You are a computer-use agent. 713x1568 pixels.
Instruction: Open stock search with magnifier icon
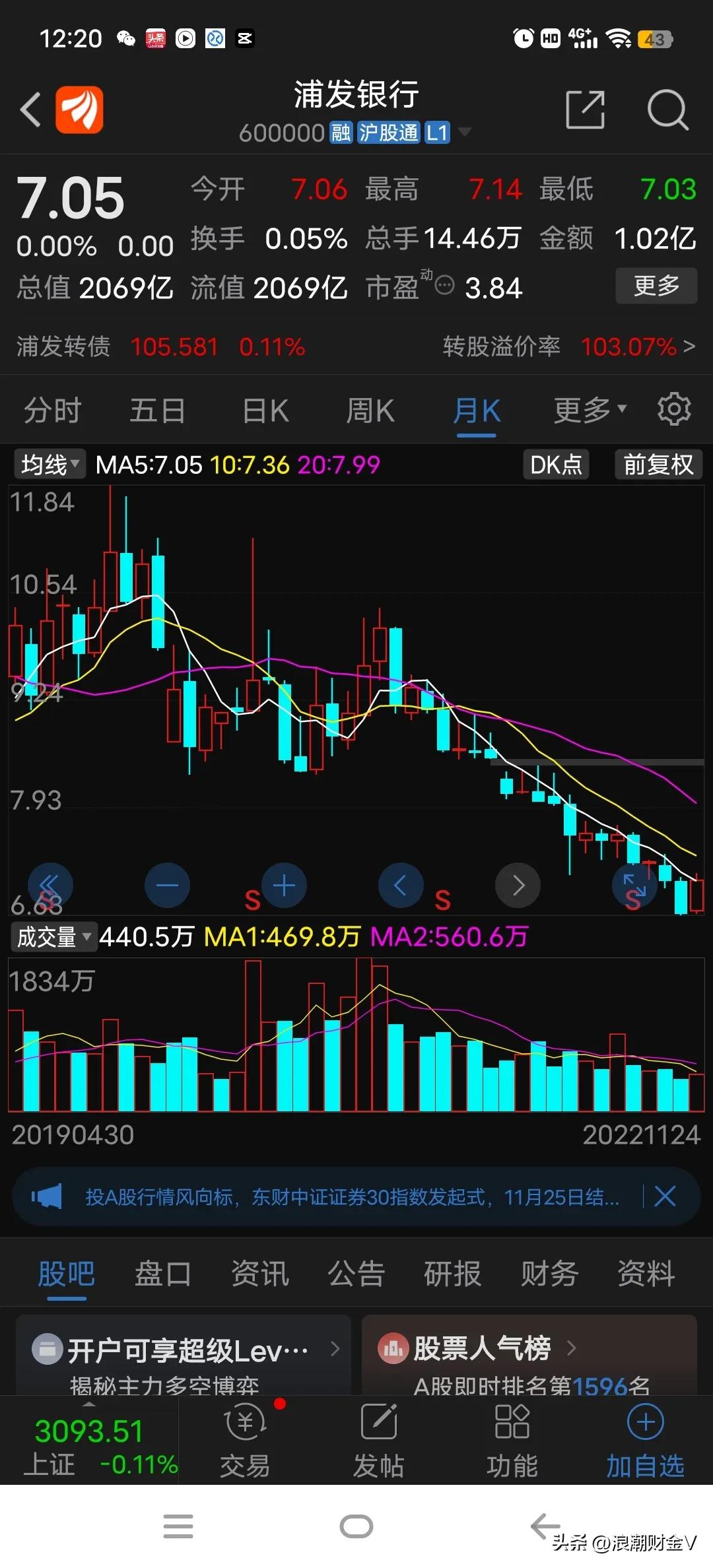(667, 109)
